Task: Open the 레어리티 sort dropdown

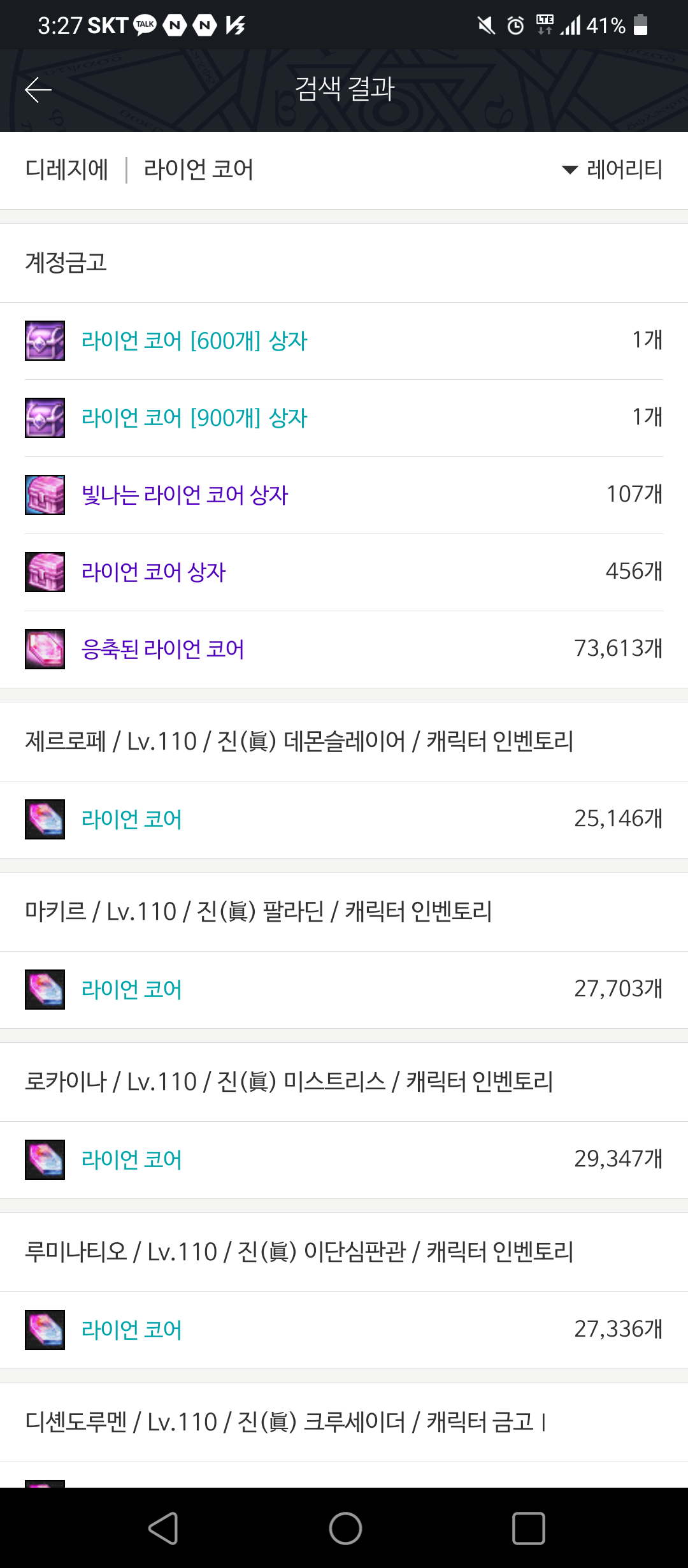Action: (612, 170)
